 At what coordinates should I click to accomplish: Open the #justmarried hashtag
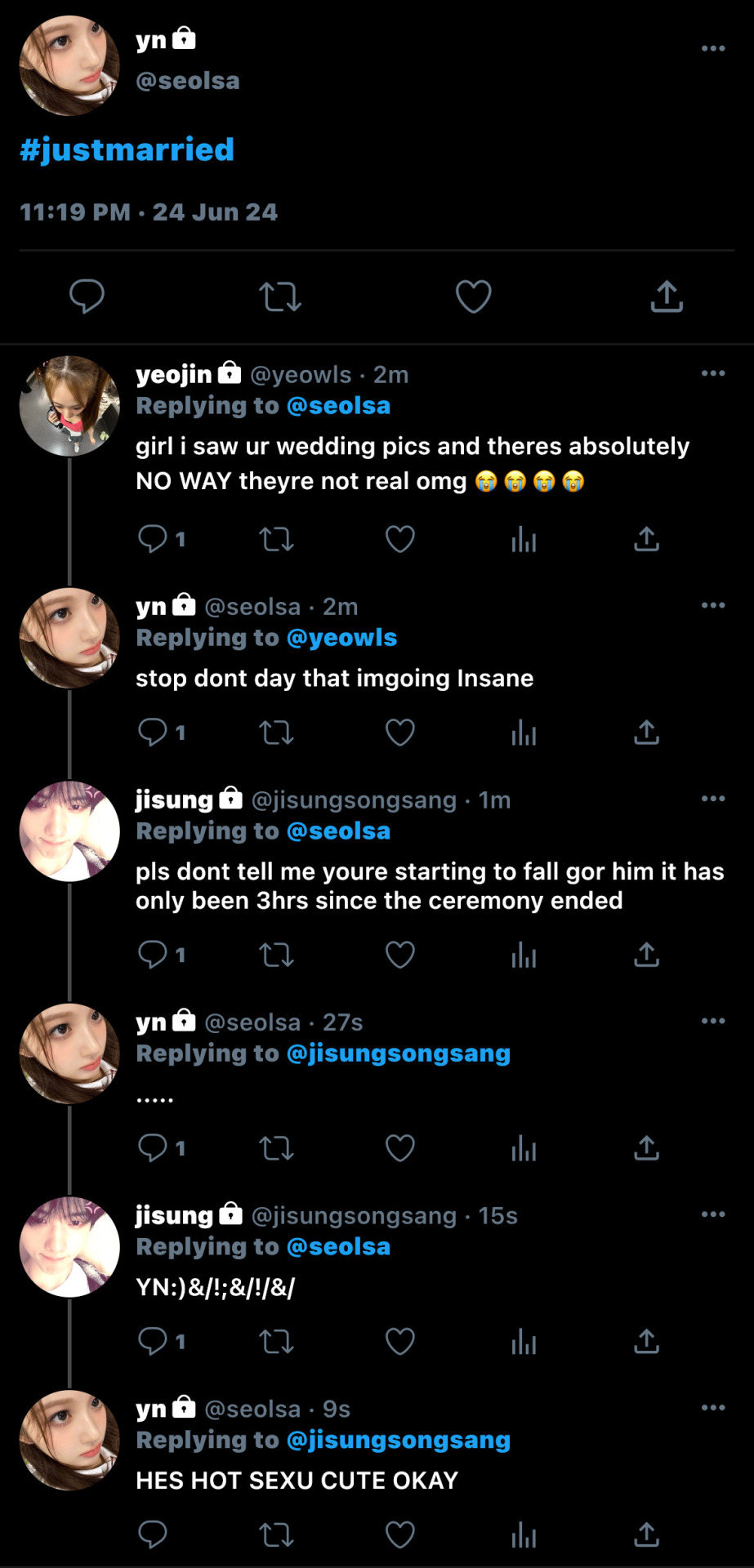tap(127, 149)
